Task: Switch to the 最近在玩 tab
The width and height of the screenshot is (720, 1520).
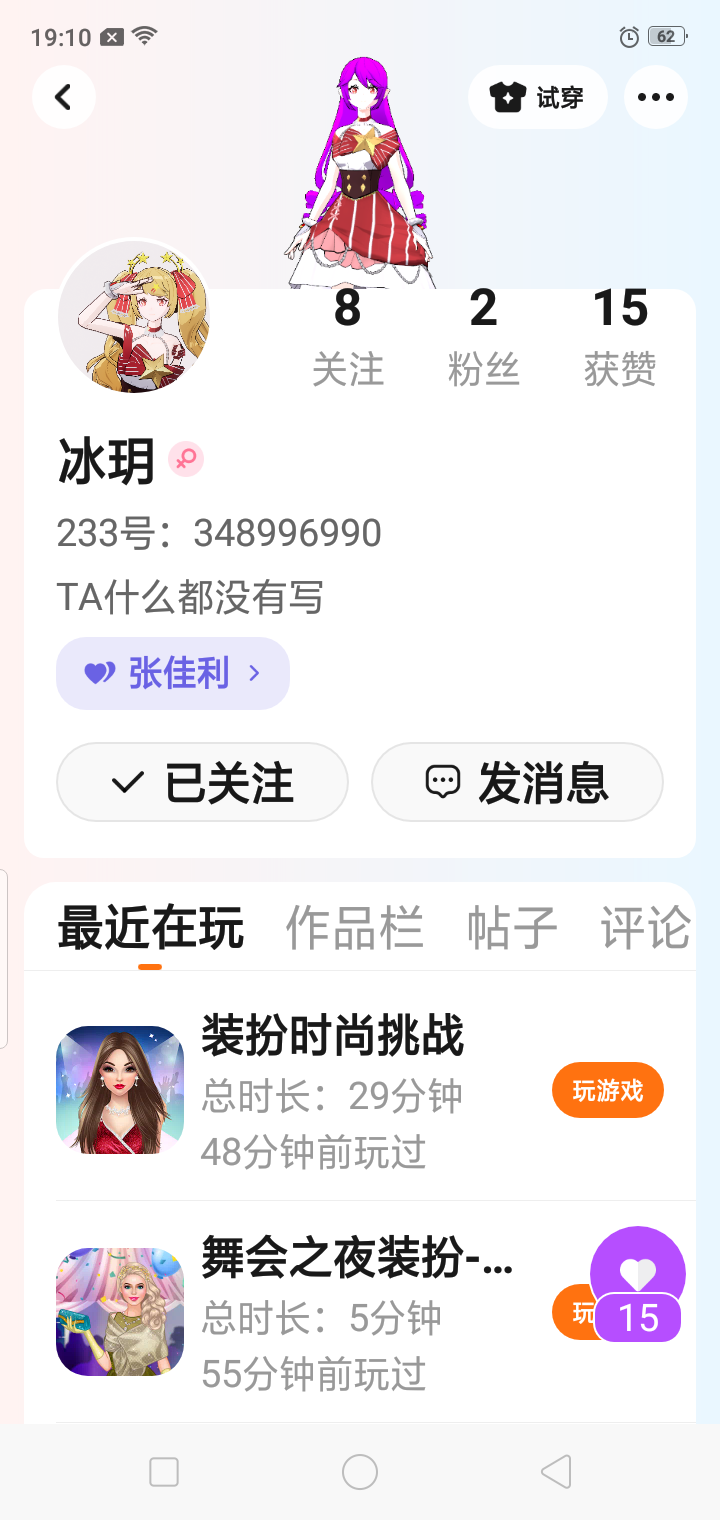Action: click(x=150, y=928)
